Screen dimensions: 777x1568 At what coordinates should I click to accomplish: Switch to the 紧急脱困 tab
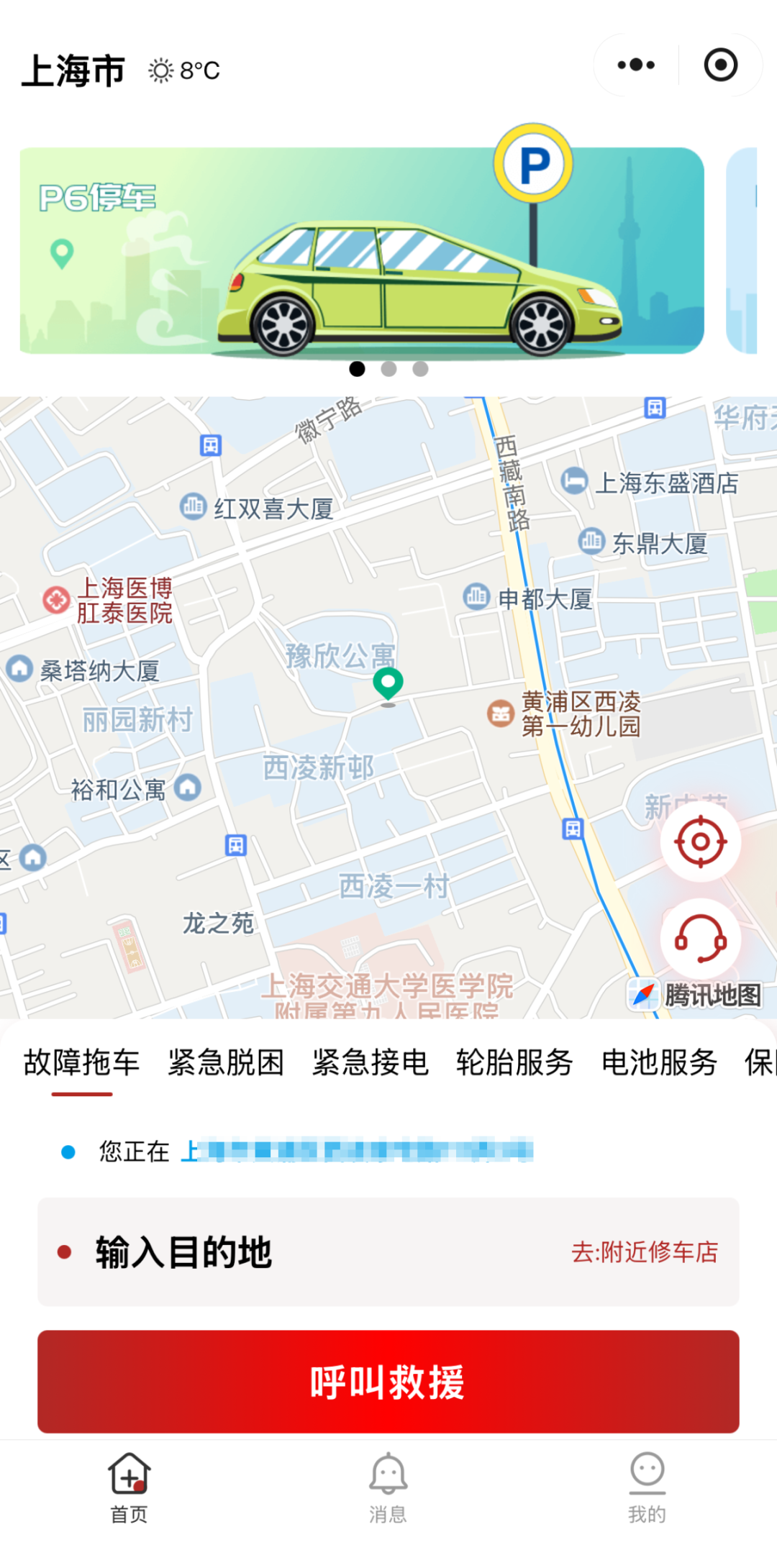[226, 1063]
